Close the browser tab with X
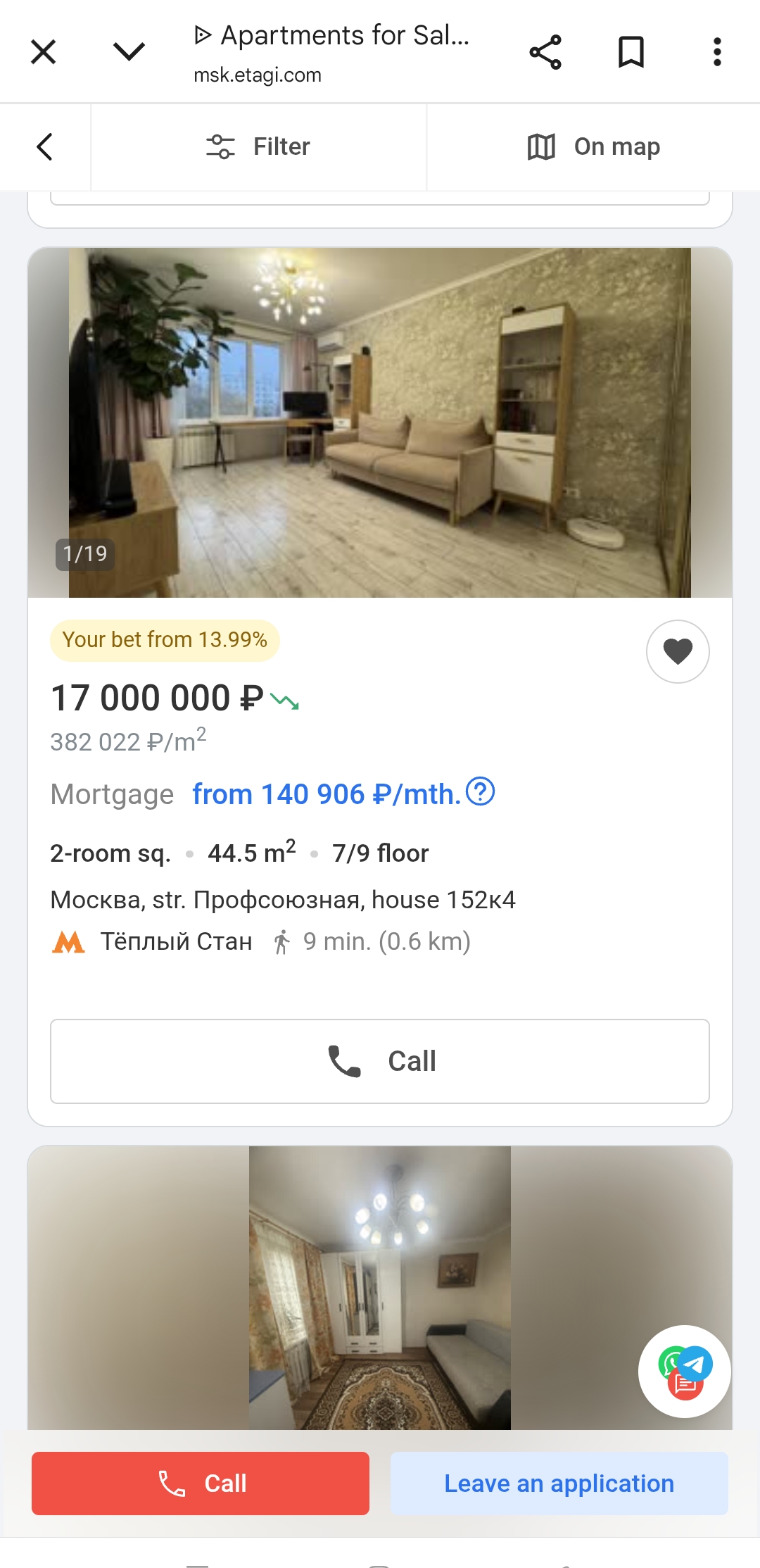Image resolution: width=760 pixels, height=1568 pixels. (44, 52)
